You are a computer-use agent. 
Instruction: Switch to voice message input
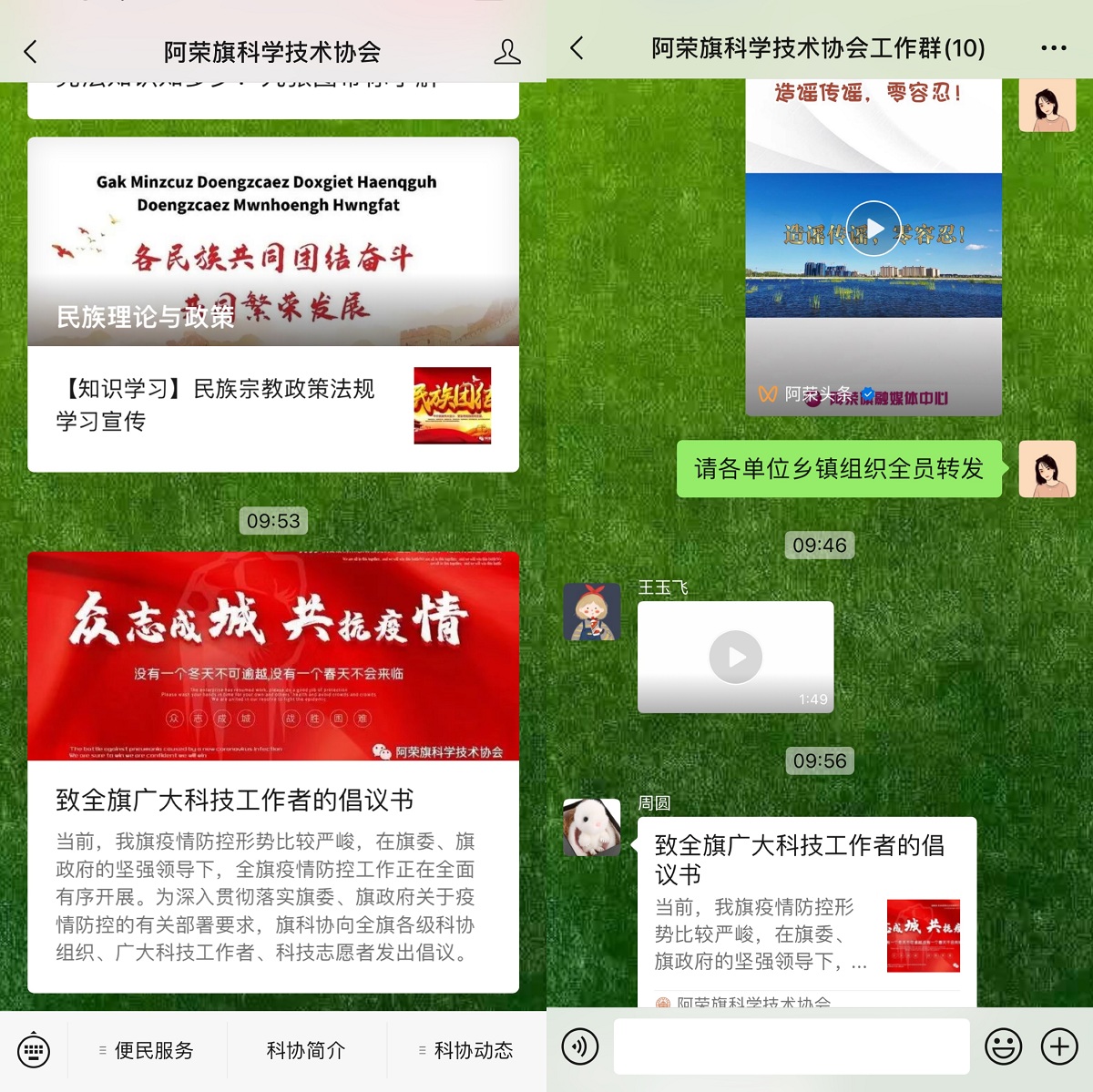coord(580,1046)
